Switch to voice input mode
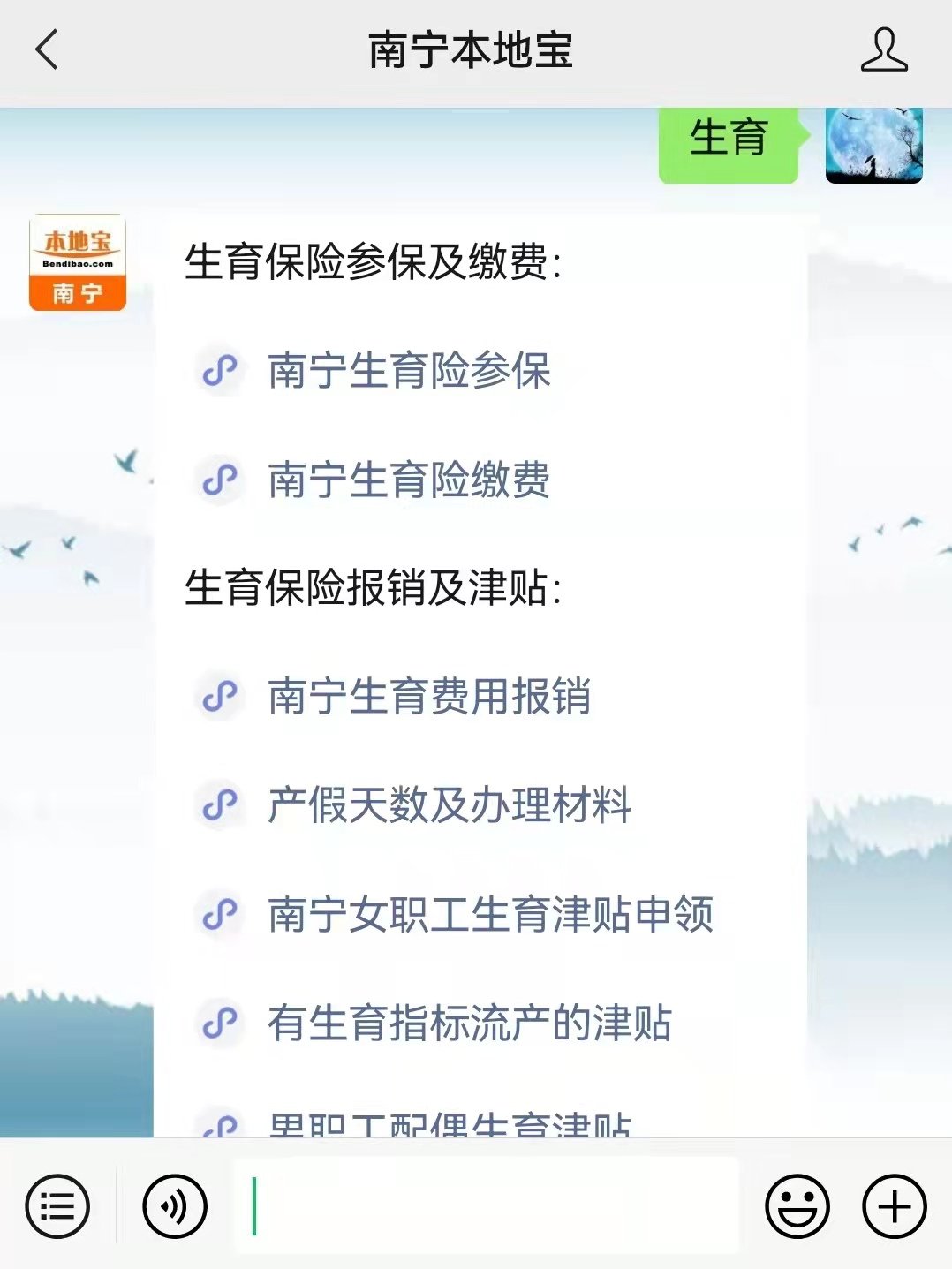 point(175,1206)
